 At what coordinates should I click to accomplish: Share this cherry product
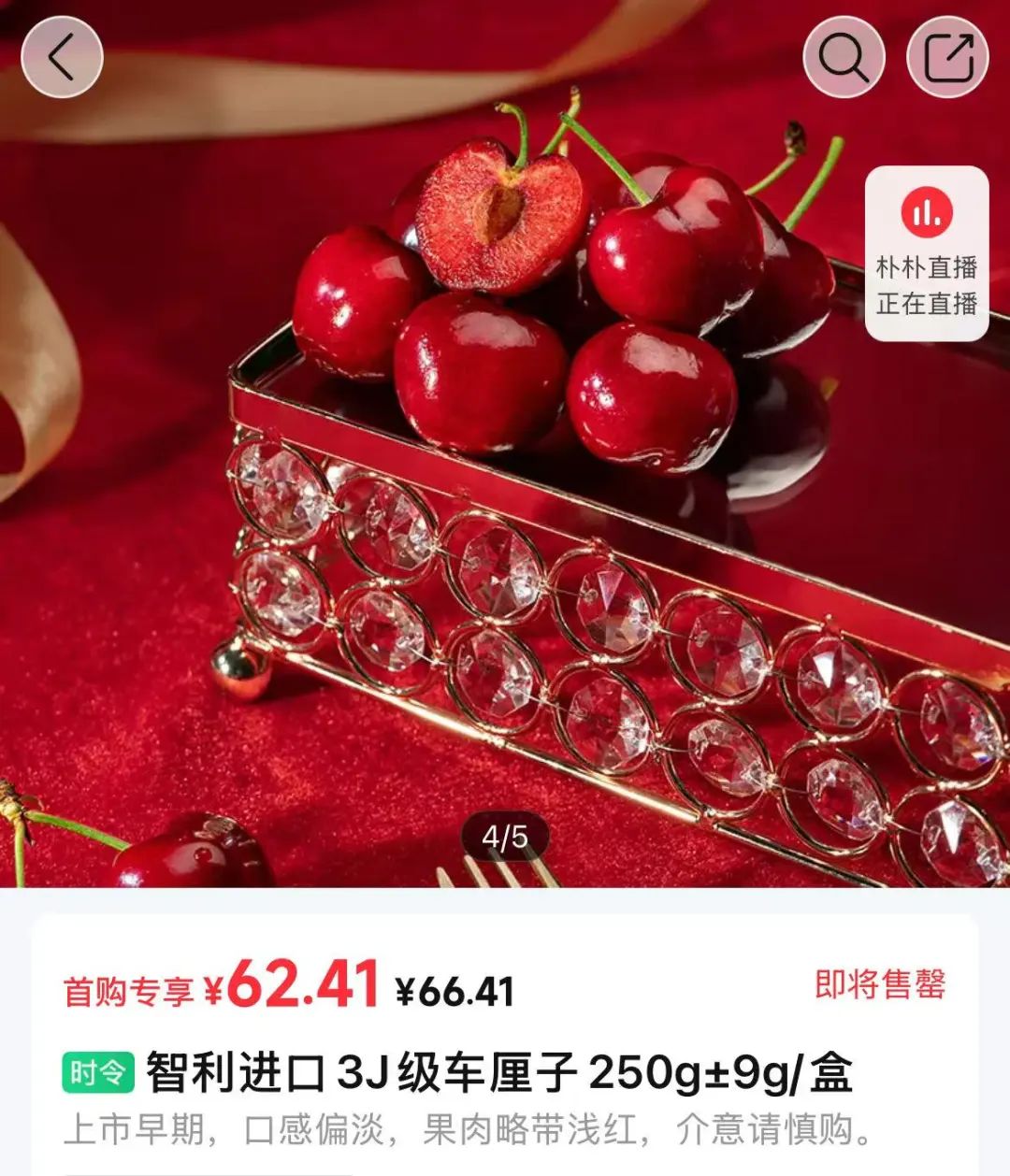(x=947, y=58)
